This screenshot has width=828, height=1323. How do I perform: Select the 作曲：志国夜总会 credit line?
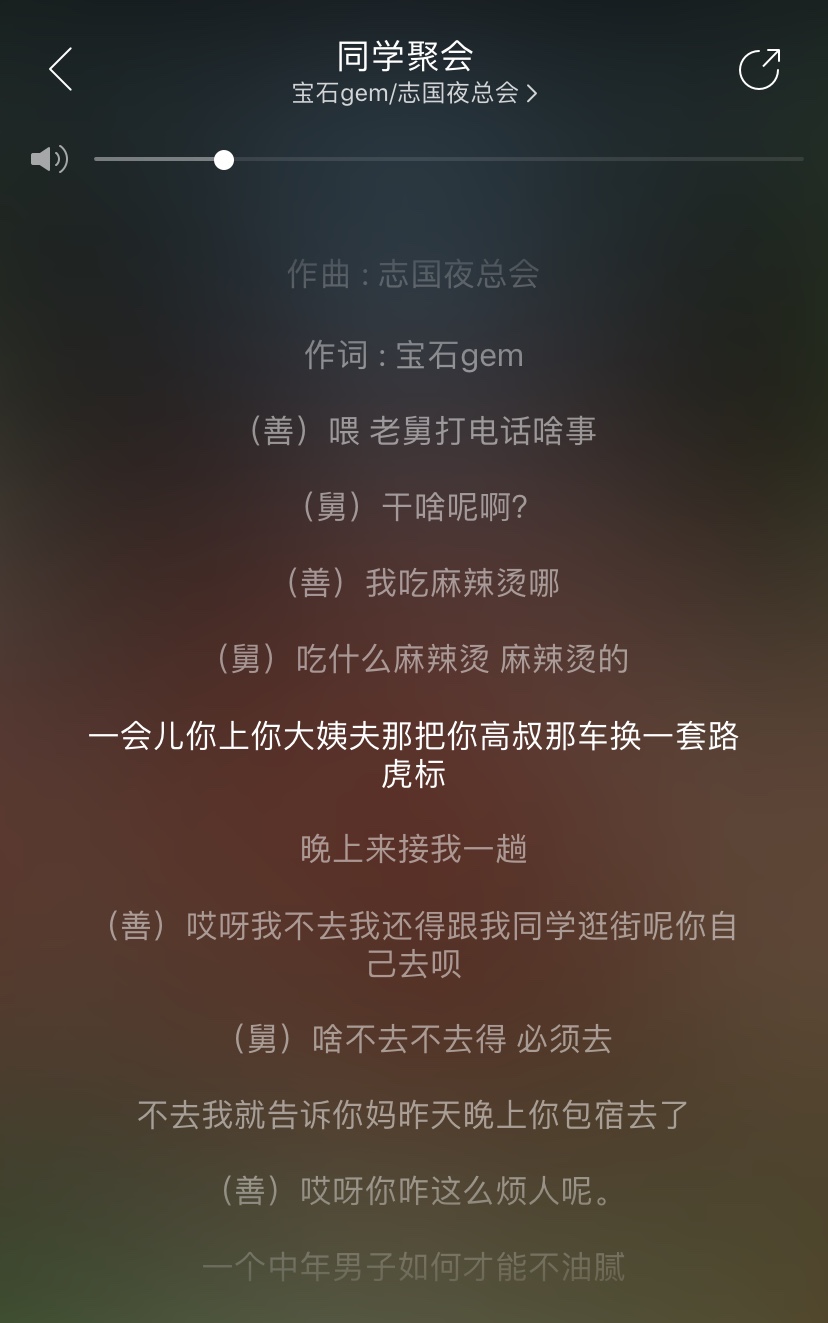click(413, 276)
